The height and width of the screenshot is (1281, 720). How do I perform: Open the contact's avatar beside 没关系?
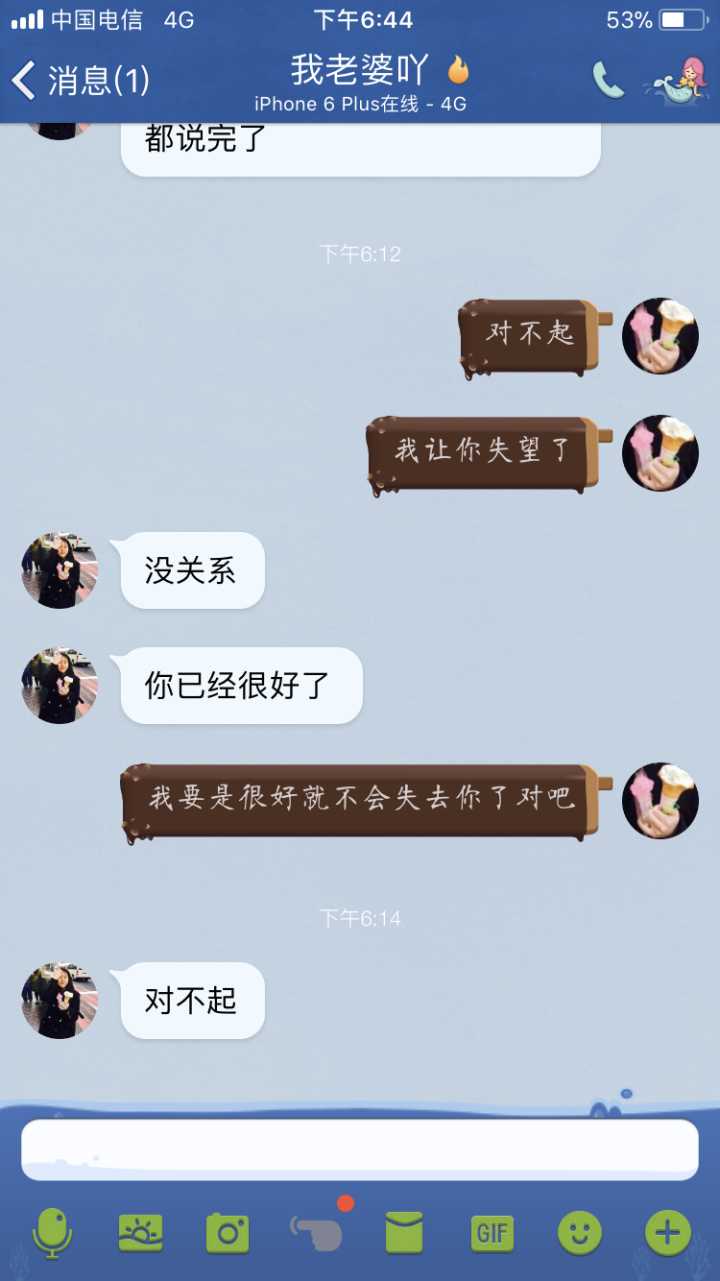point(60,570)
